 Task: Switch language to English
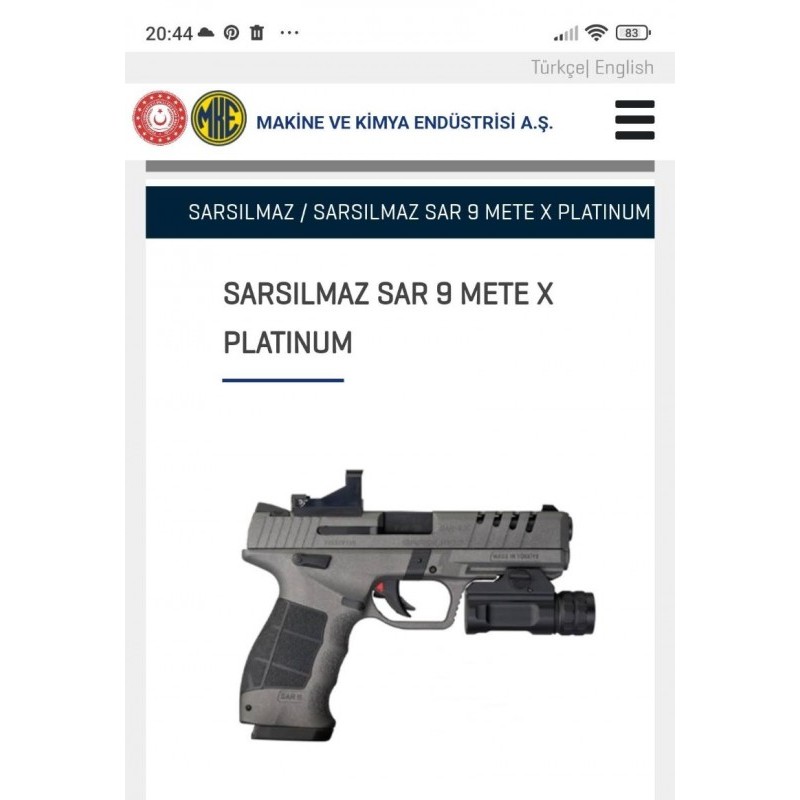pos(624,68)
